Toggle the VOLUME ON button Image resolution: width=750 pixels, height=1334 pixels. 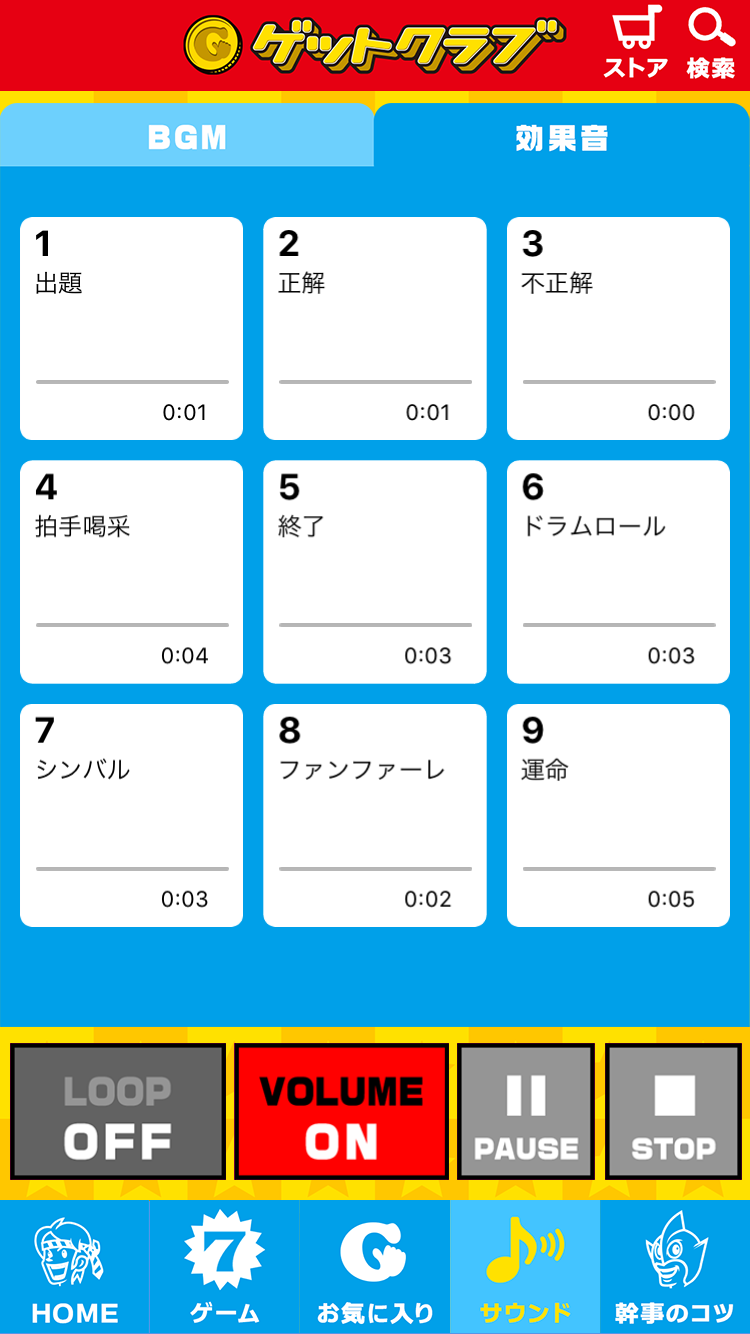[x=341, y=1112]
